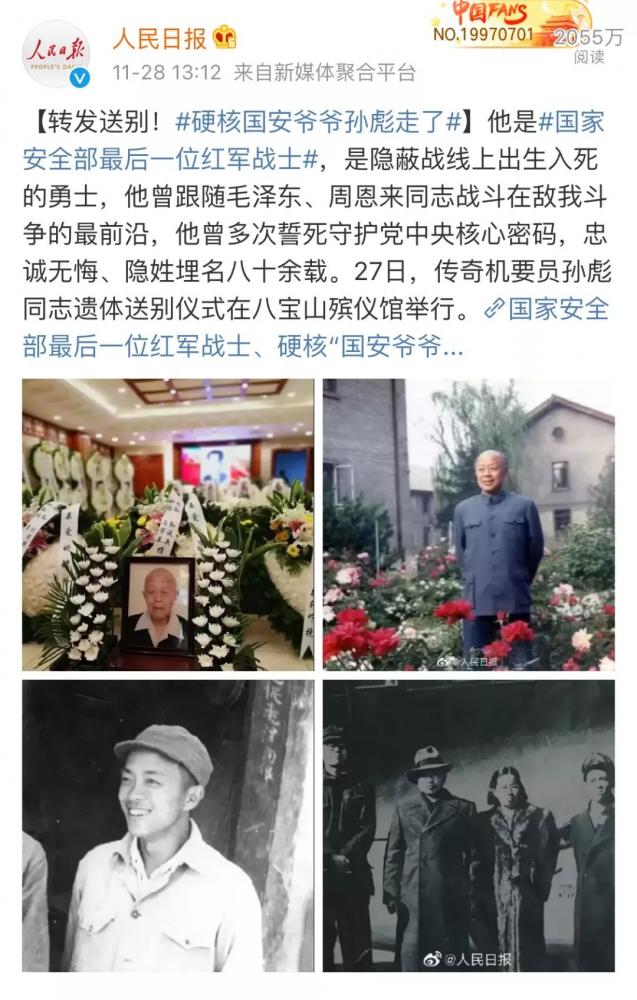637x1000 pixels.
Task: View photo of man standing in rose garden
Action: coord(468,525)
